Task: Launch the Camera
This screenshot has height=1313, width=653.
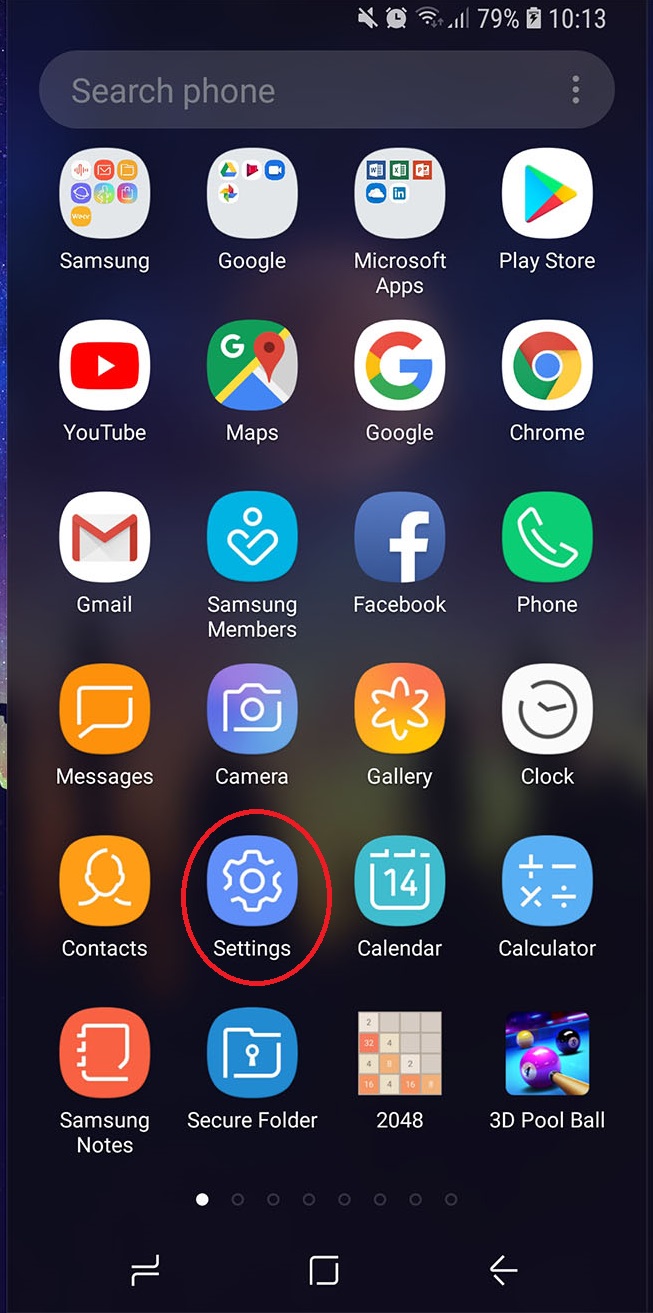Action: [252, 709]
